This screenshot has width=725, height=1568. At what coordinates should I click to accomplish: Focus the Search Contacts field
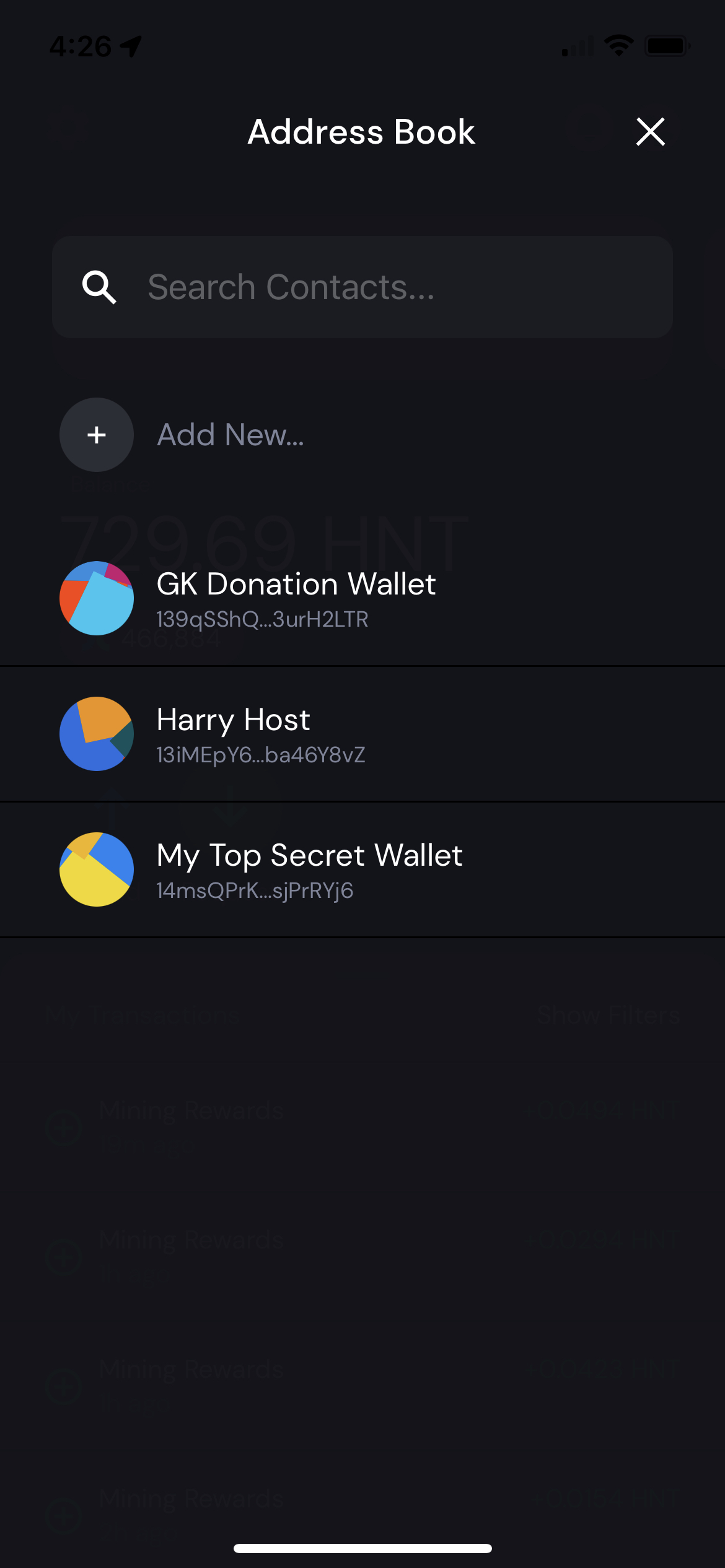(x=362, y=287)
